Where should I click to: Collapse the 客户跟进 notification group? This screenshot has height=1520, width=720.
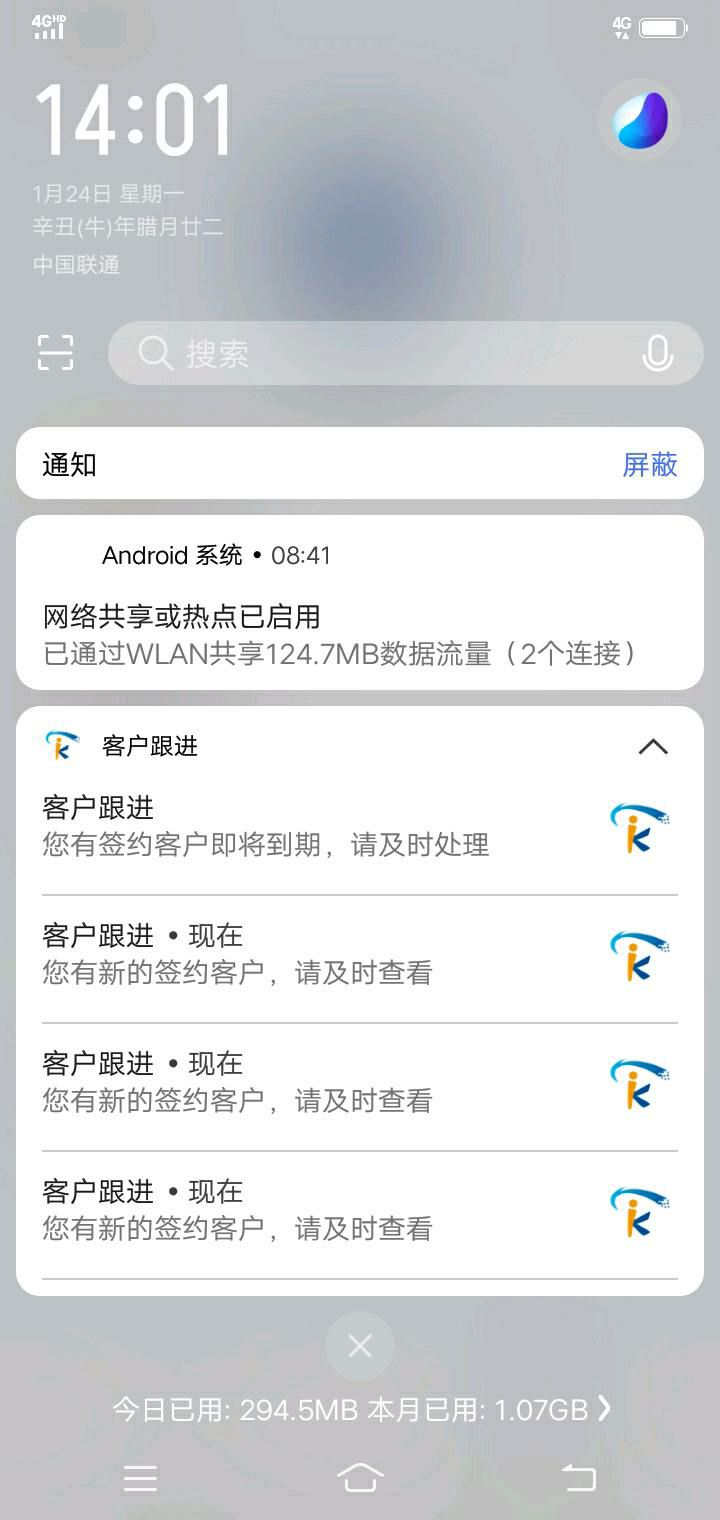coord(653,746)
